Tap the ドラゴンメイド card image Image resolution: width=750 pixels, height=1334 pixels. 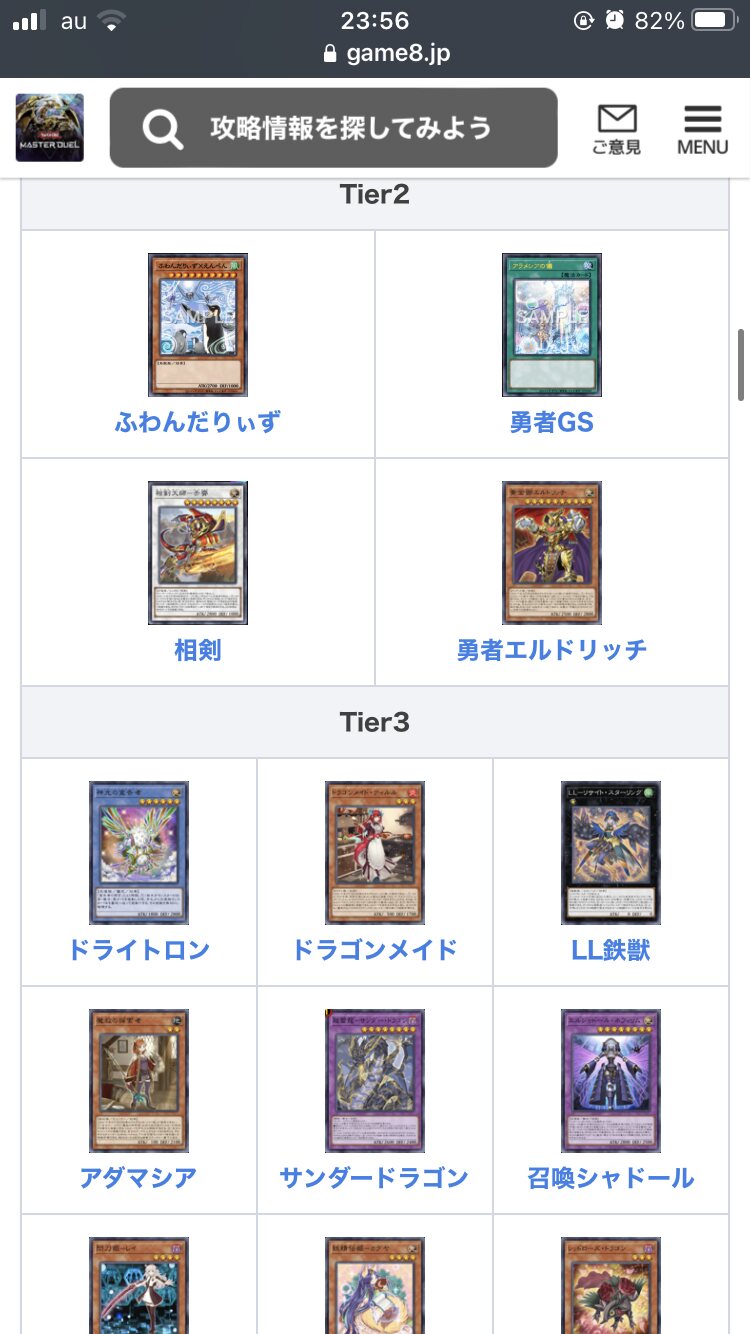point(375,853)
